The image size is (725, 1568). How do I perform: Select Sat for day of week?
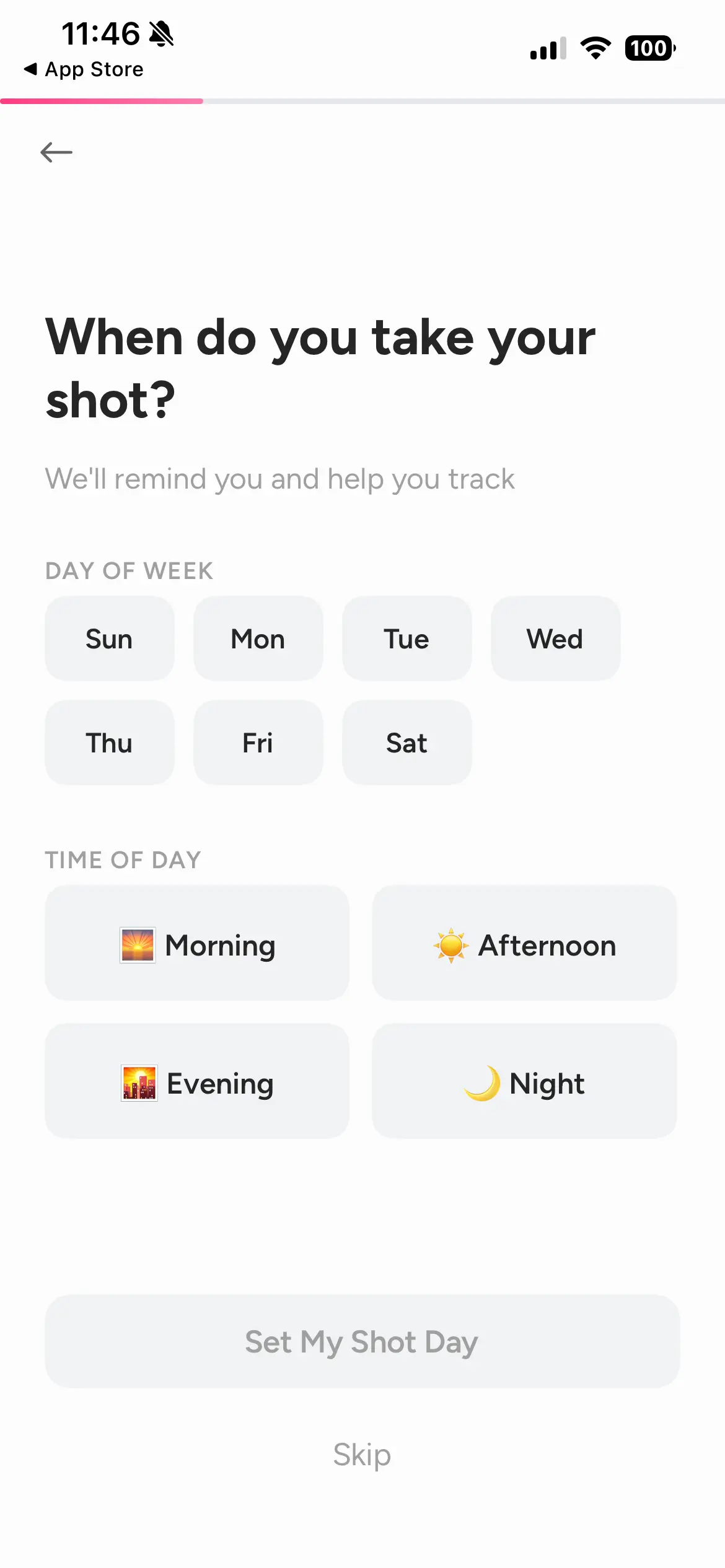(x=406, y=743)
